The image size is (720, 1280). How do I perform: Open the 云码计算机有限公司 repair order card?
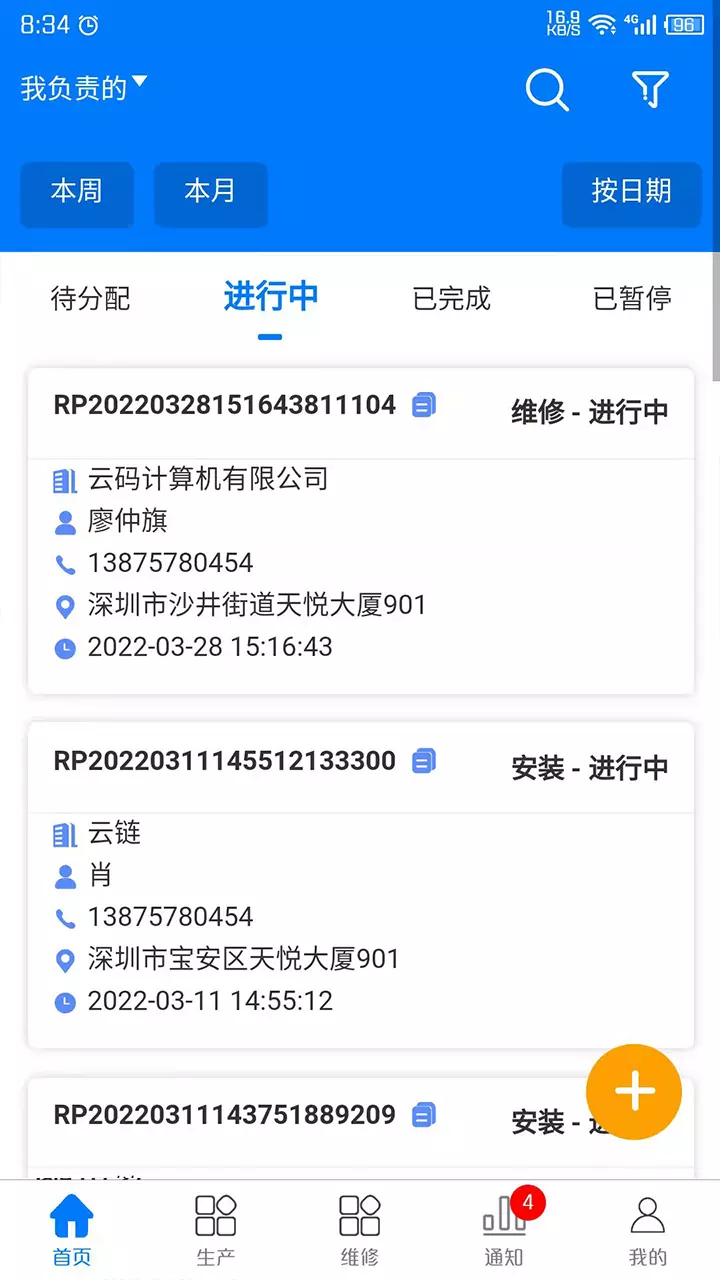point(361,531)
